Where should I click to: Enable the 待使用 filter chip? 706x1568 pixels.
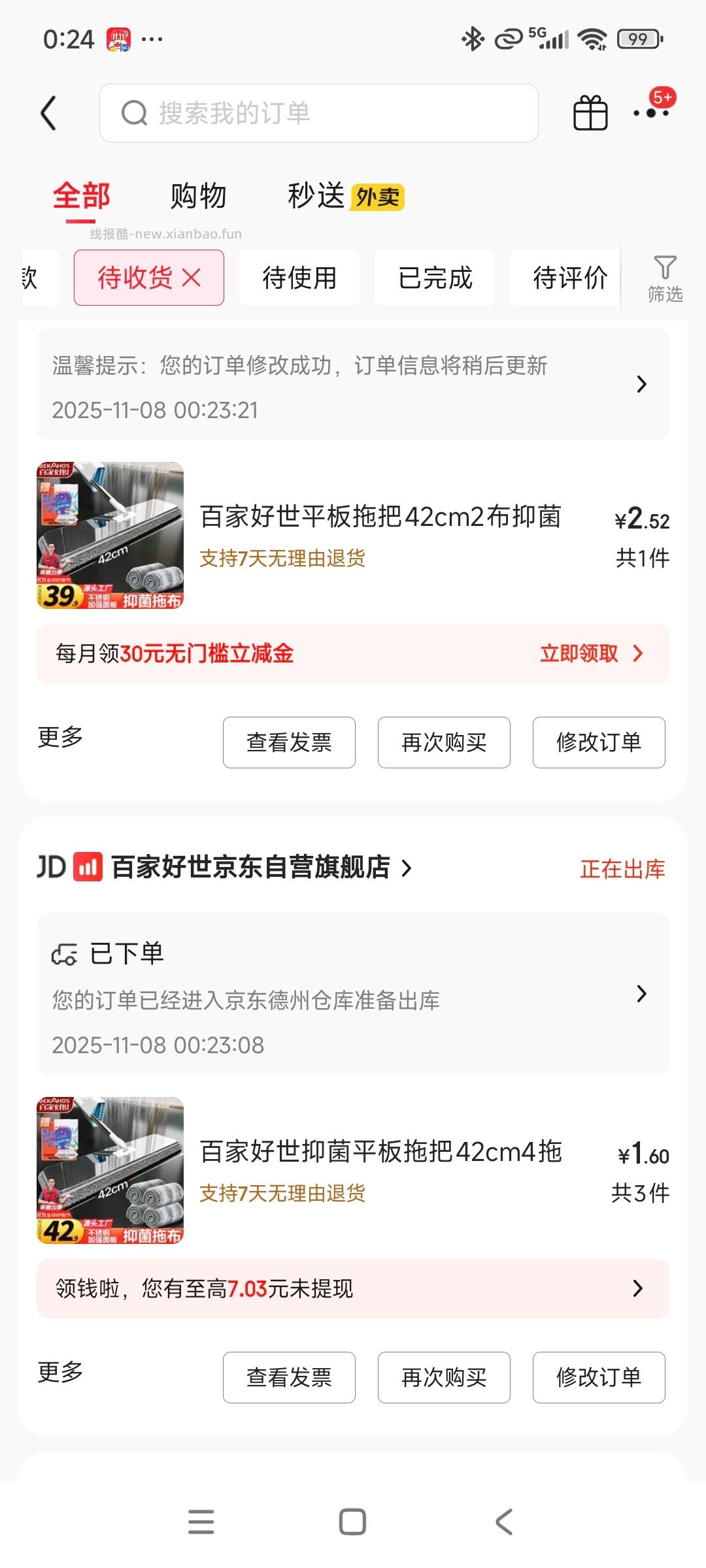pyautogui.click(x=299, y=277)
